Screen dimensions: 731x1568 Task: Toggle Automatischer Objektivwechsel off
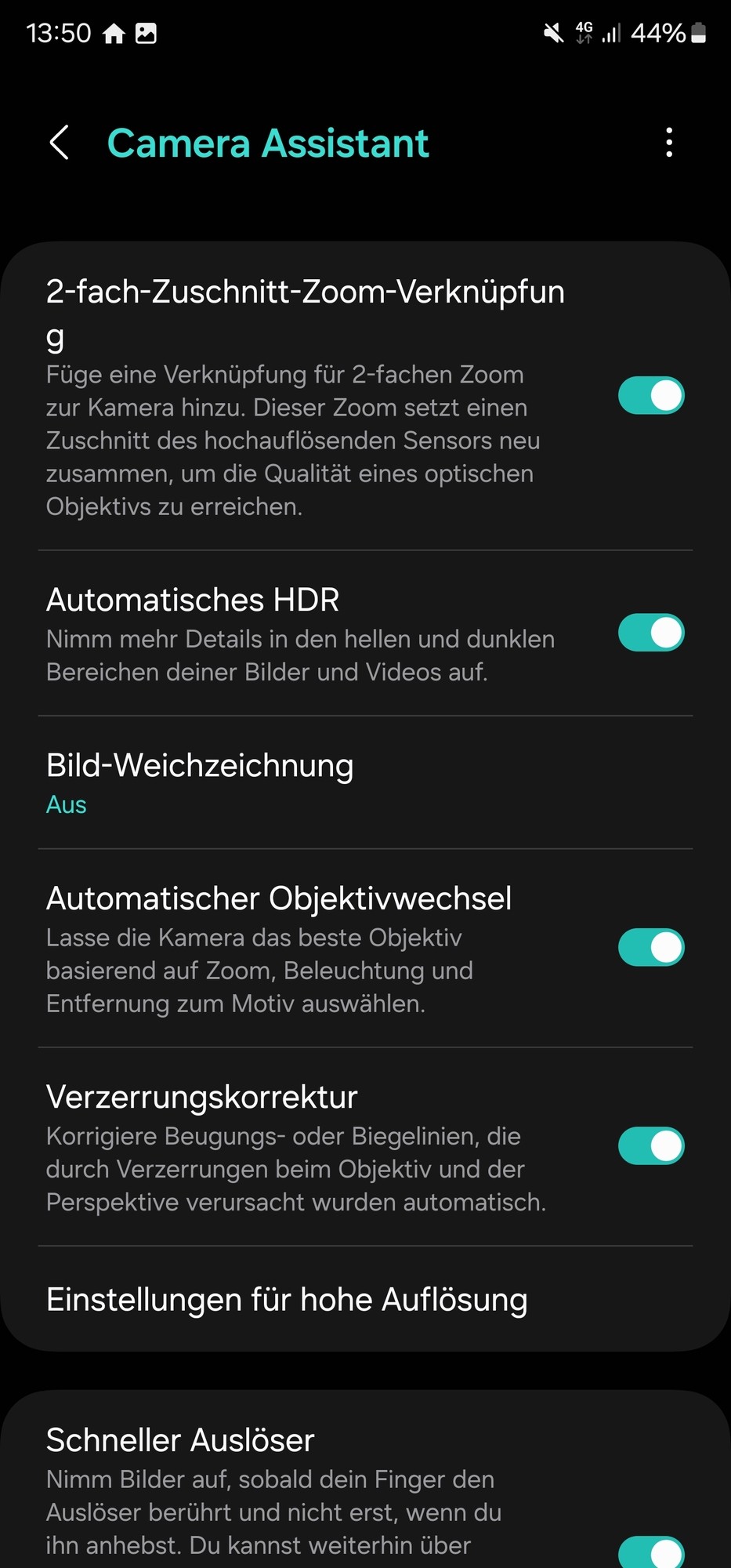[x=650, y=948]
